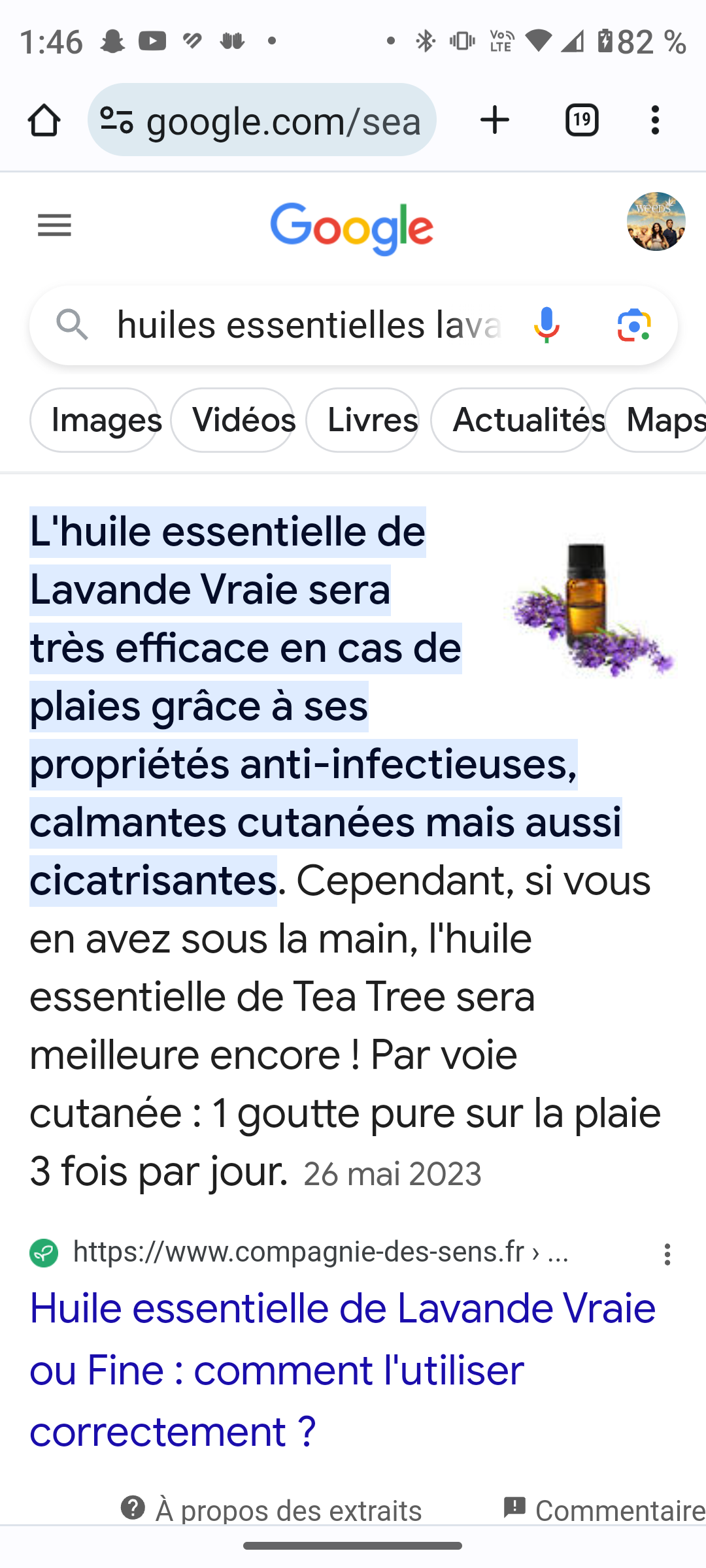706x1568 pixels.
Task: Open the Google account profile picture
Action: pyautogui.click(x=656, y=222)
